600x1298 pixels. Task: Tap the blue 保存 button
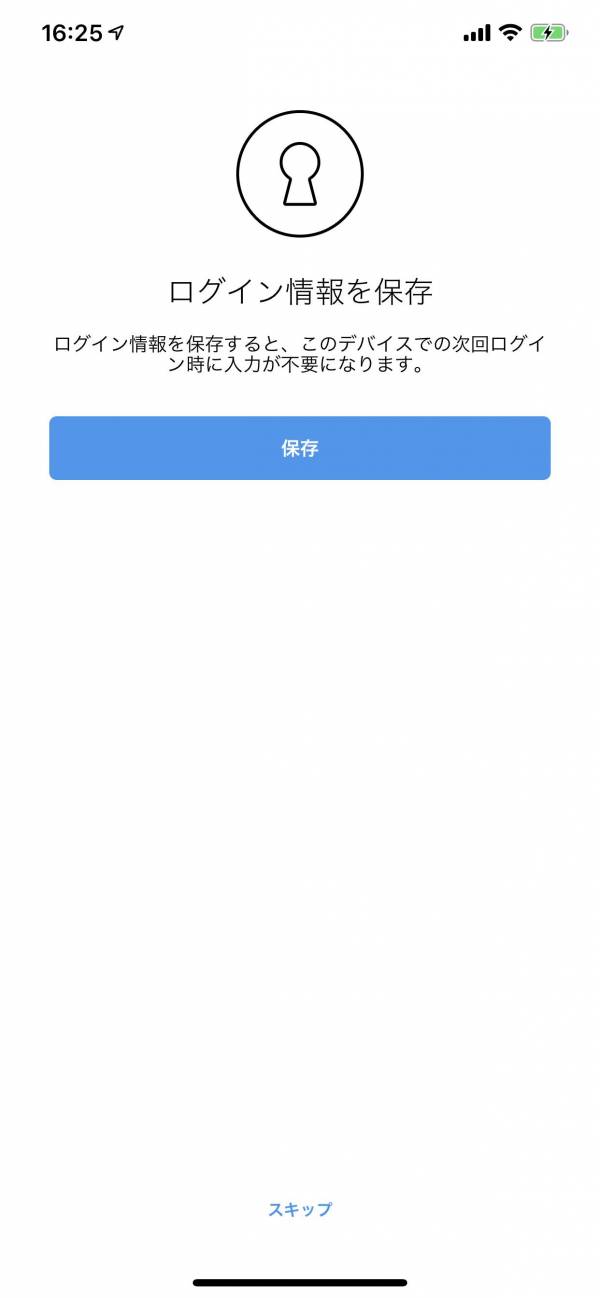300,448
